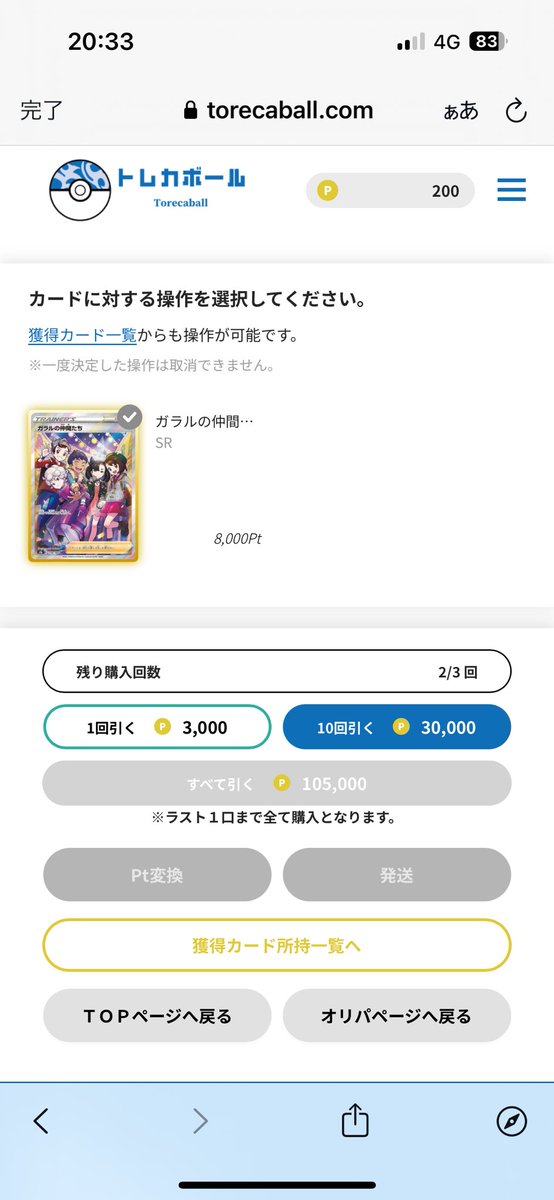Select 発送 to ship the card
554x1200 pixels.
click(x=397, y=875)
